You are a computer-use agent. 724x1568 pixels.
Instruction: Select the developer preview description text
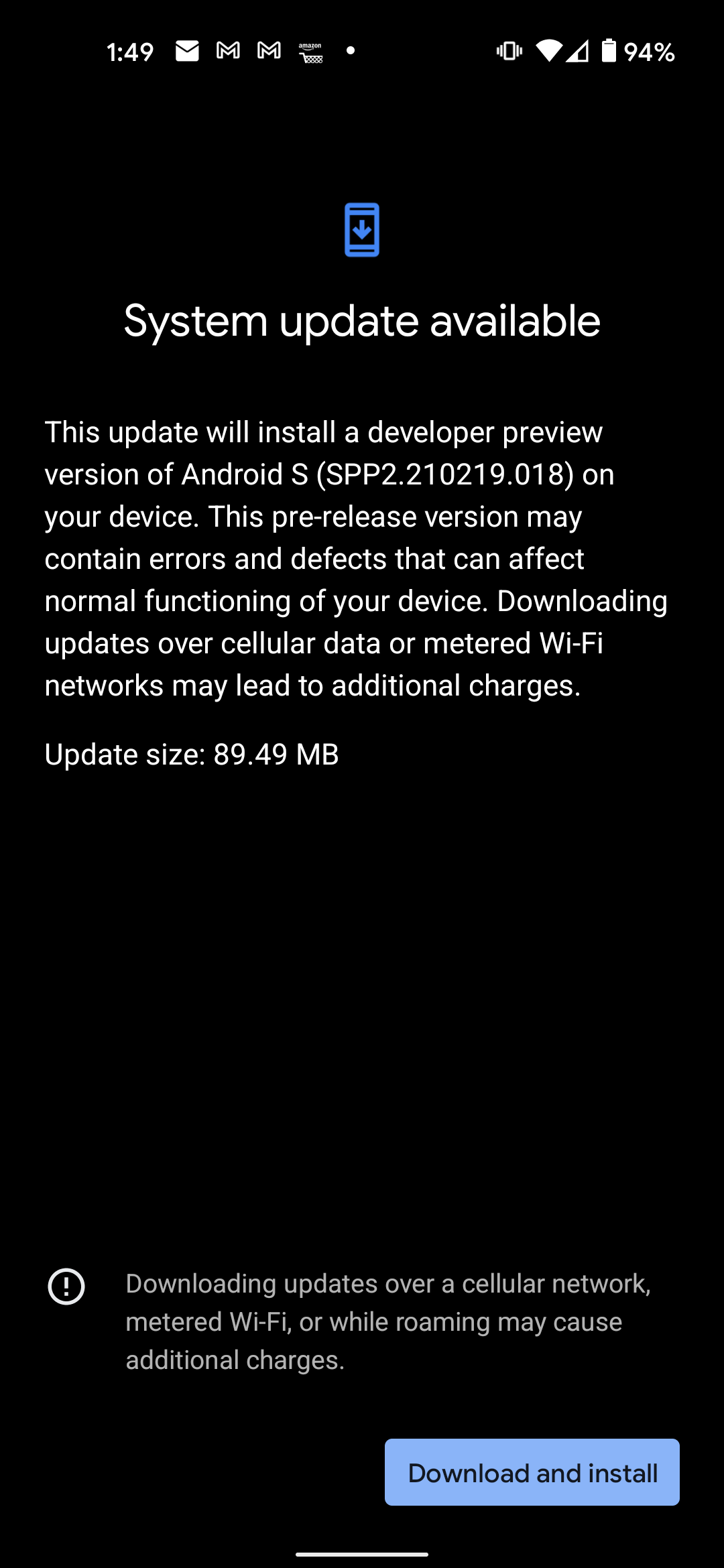(355, 556)
